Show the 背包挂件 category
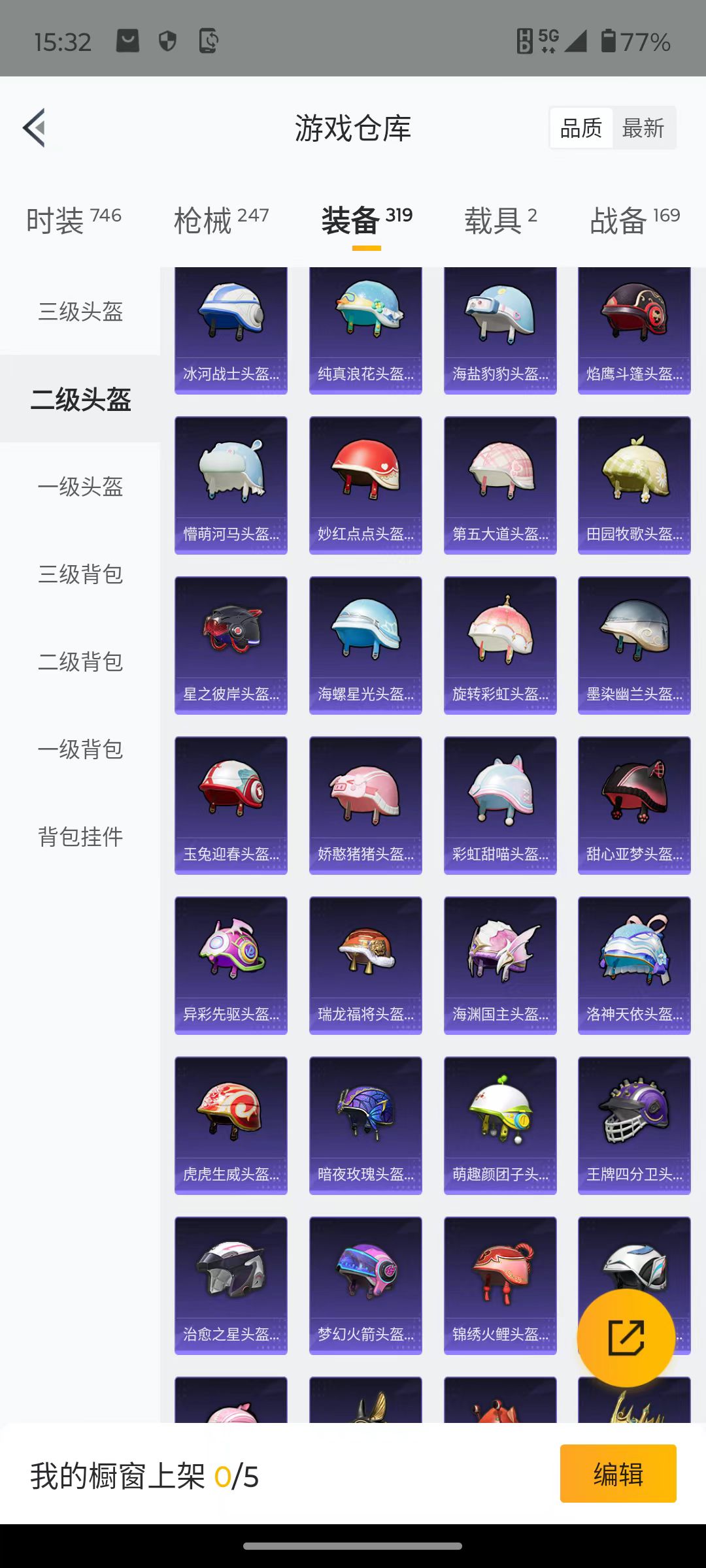 [80, 836]
